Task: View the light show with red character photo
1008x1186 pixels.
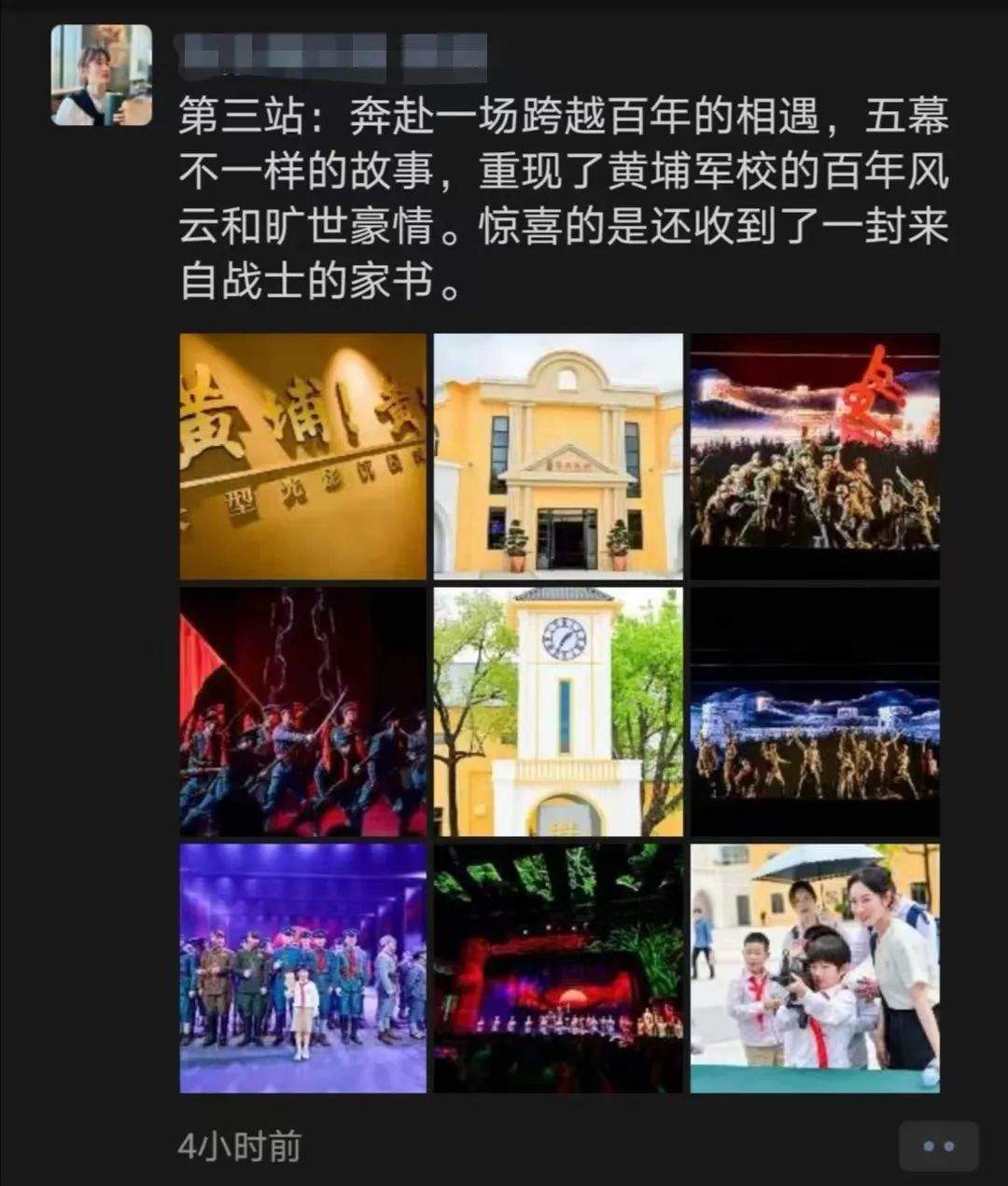Action: (815, 456)
